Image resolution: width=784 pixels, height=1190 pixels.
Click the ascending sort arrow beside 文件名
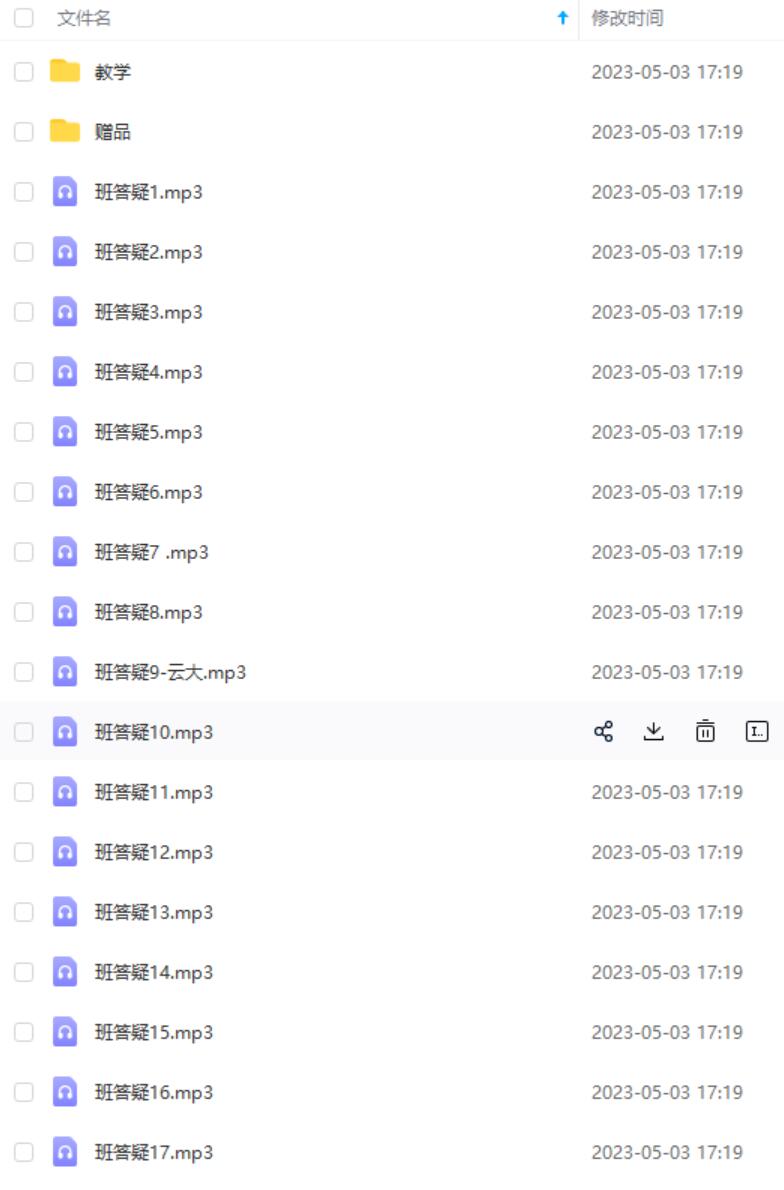pos(565,17)
